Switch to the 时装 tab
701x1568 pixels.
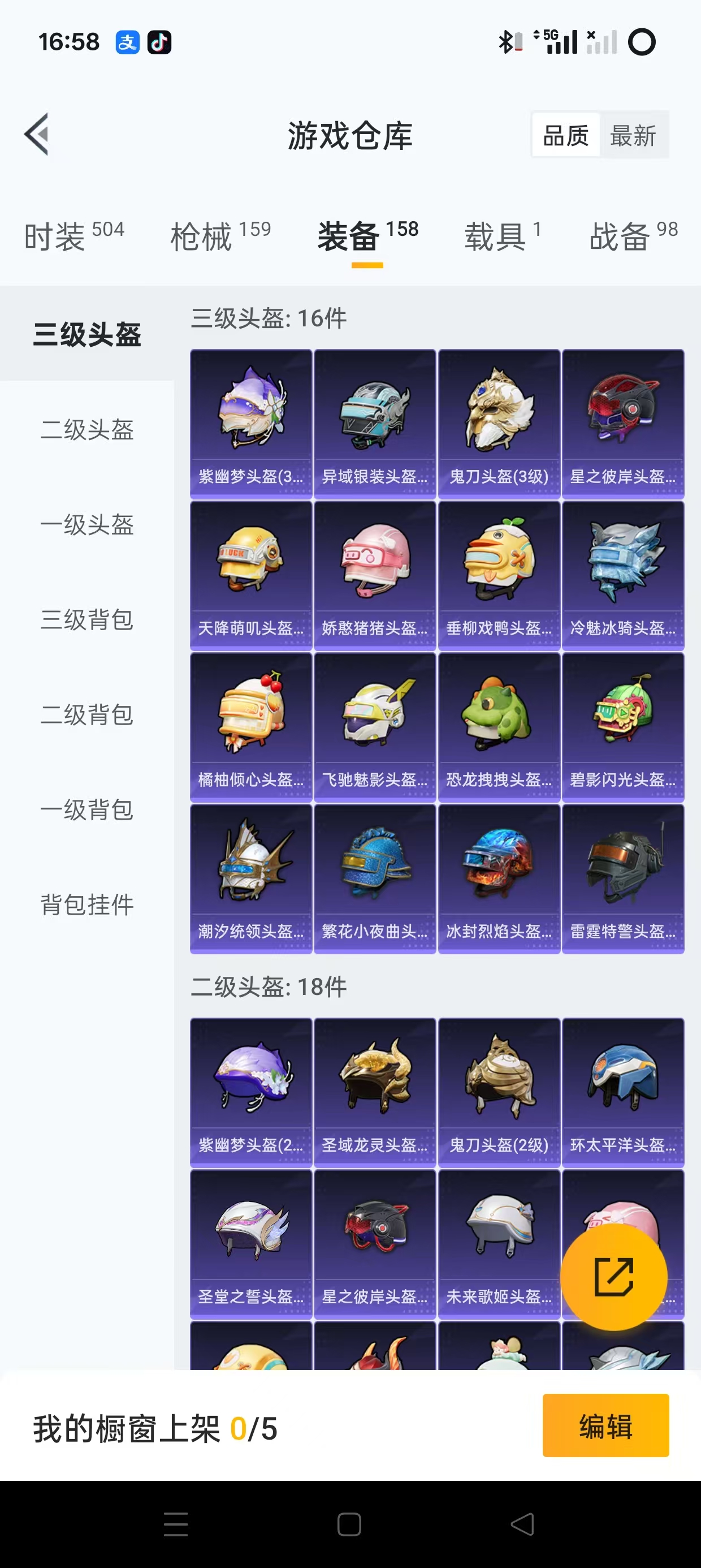pyautogui.click(x=73, y=235)
